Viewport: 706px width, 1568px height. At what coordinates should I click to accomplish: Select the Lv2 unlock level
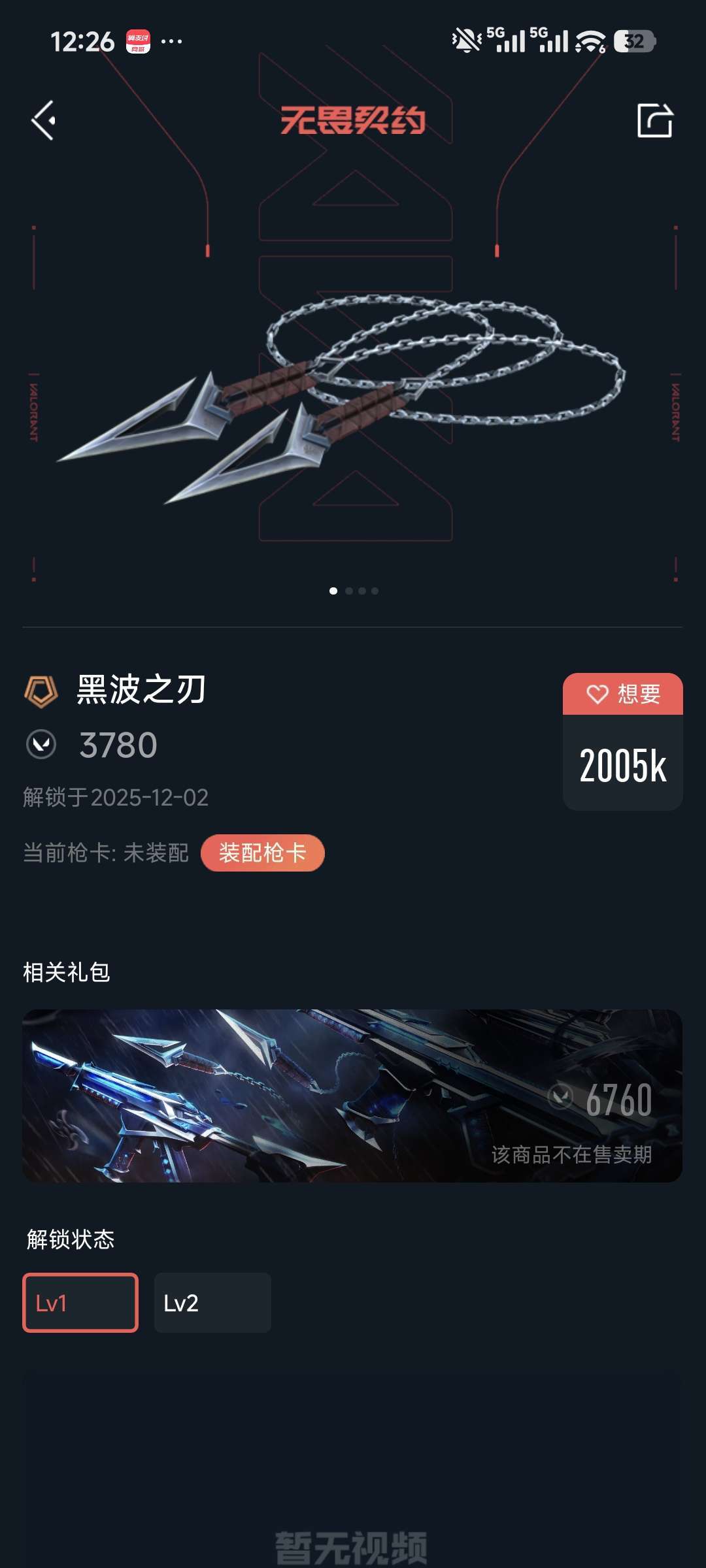pyautogui.click(x=212, y=1302)
